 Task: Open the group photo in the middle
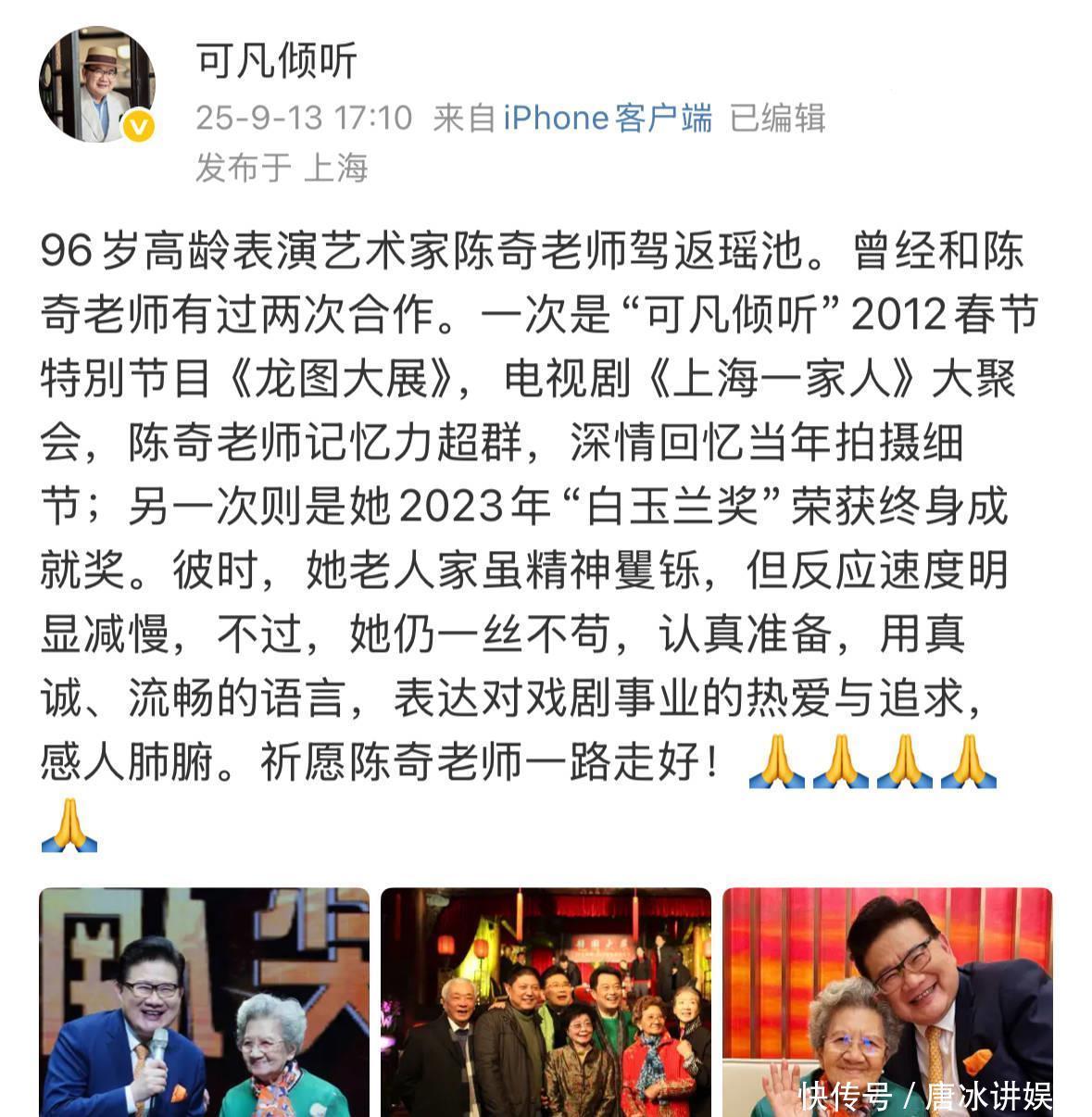coord(546,1002)
